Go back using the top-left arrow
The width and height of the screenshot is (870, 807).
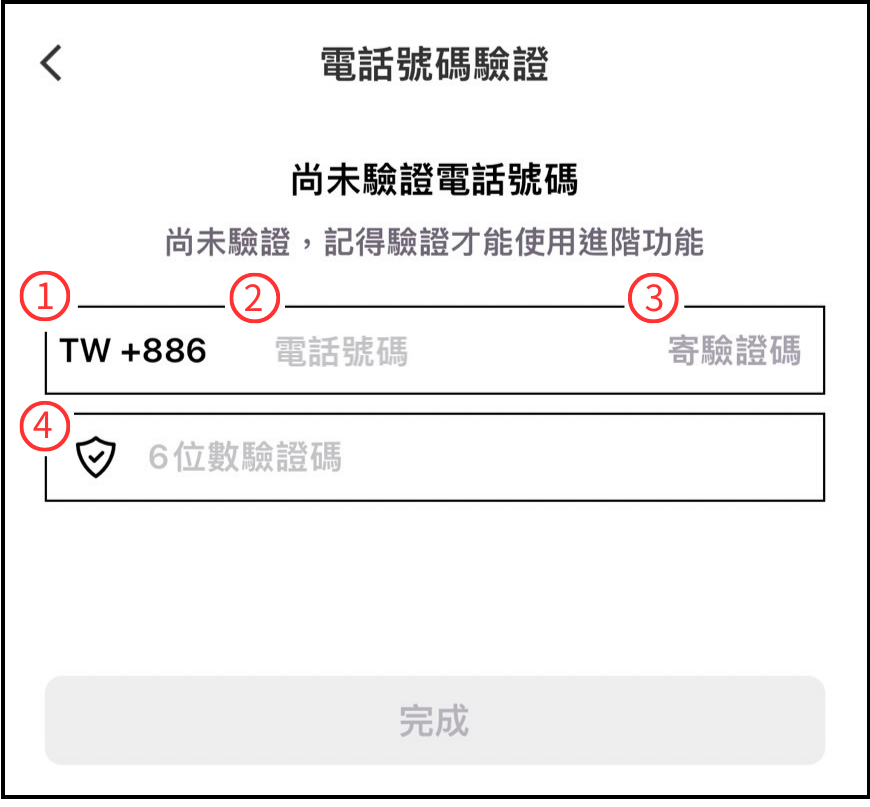51,63
